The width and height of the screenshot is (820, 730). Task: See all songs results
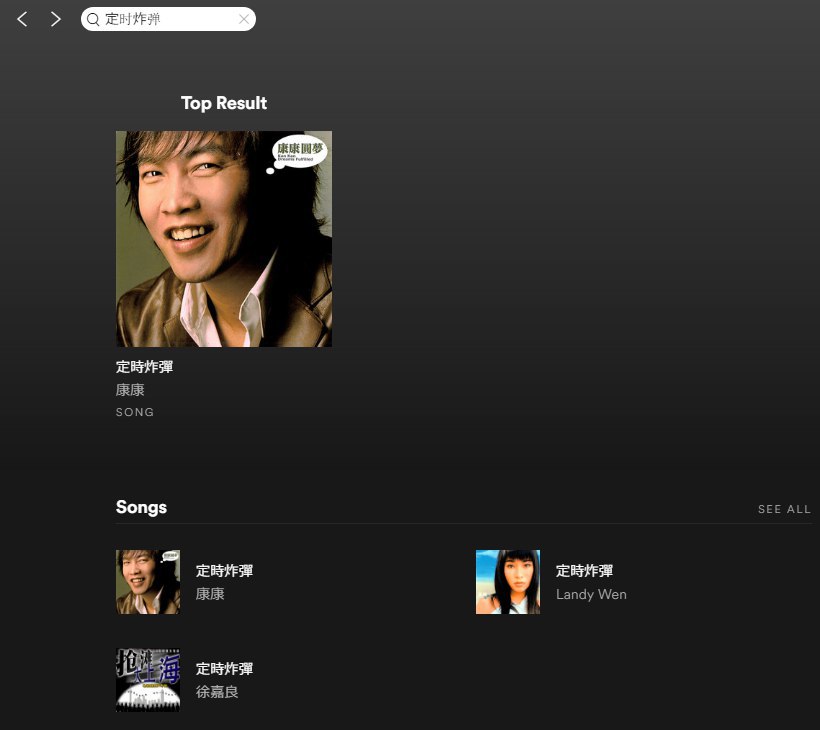click(784, 509)
